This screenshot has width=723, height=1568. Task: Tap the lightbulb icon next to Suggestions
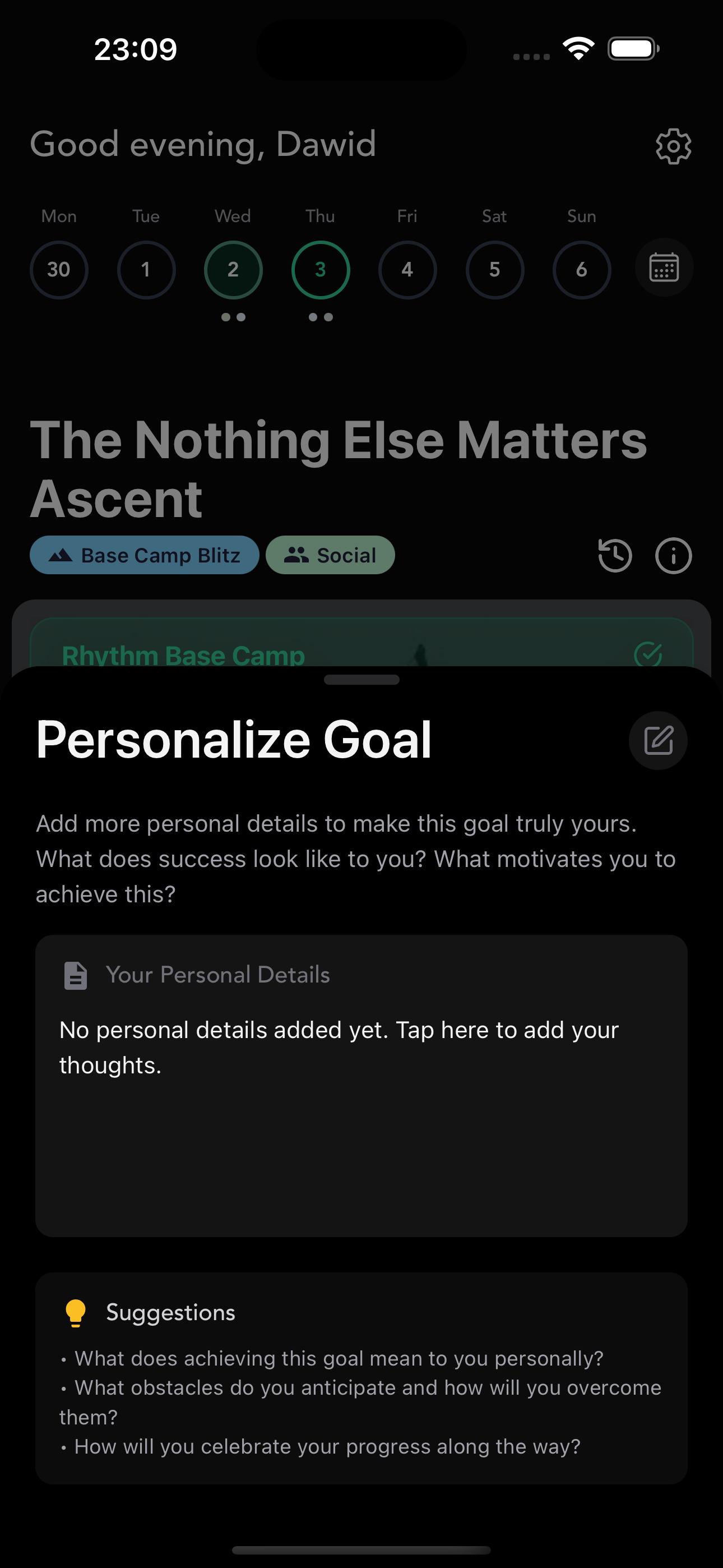click(75, 1312)
